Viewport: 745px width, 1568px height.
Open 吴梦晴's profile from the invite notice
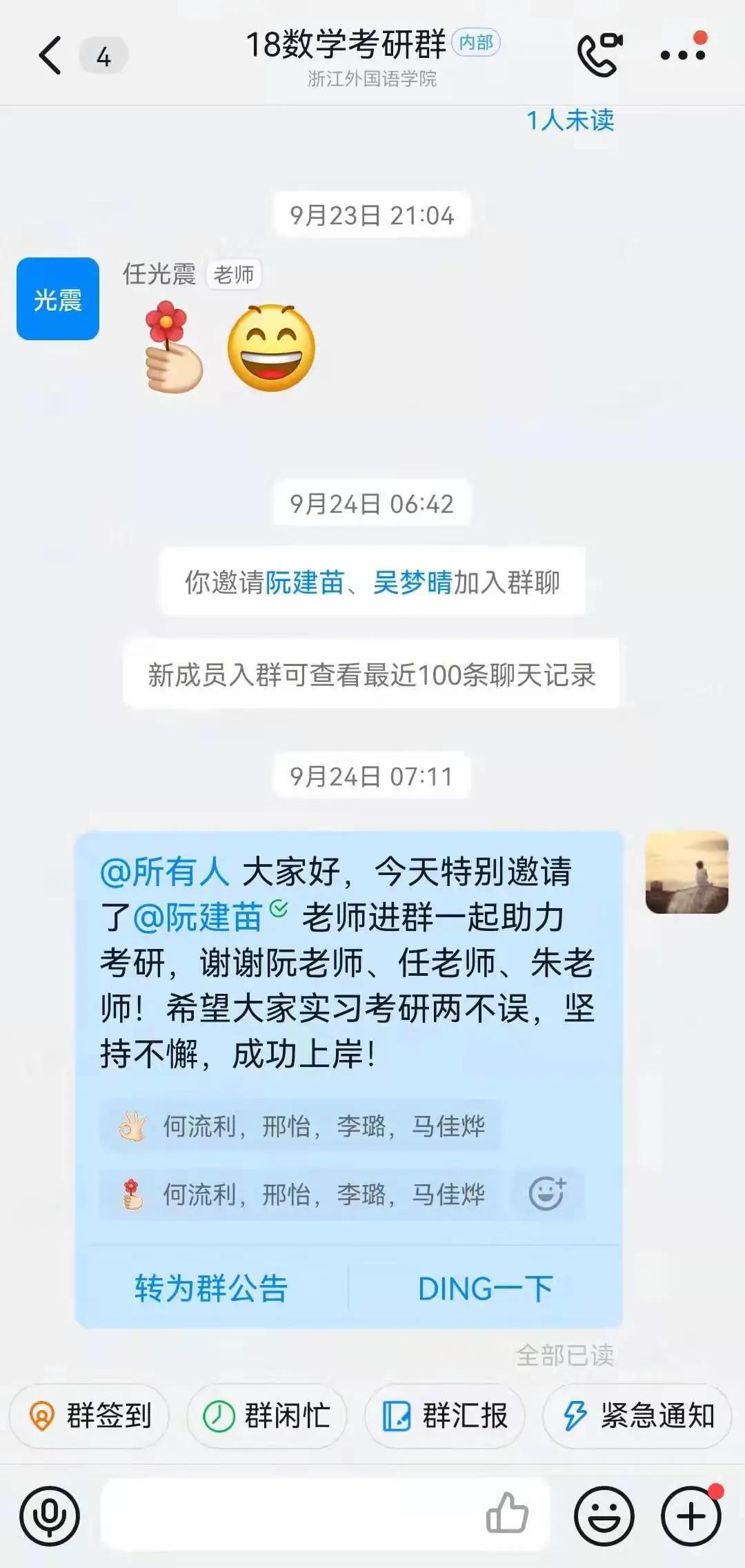(412, 582)
